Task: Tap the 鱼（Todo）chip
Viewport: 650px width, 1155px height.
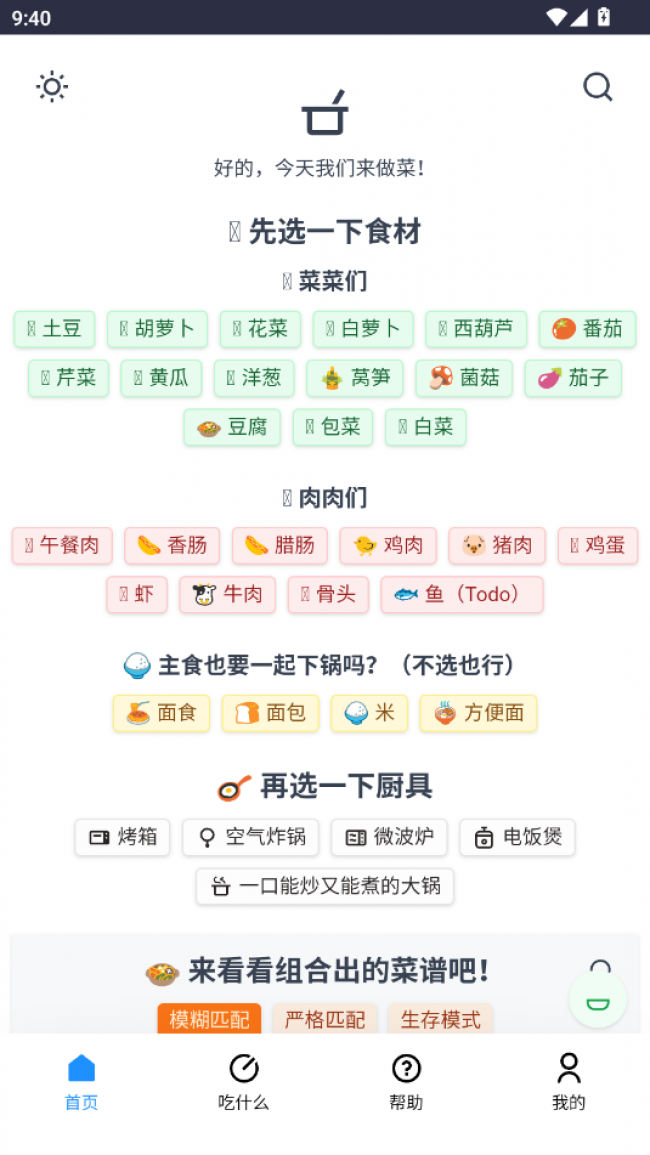Action: point(461,594)
